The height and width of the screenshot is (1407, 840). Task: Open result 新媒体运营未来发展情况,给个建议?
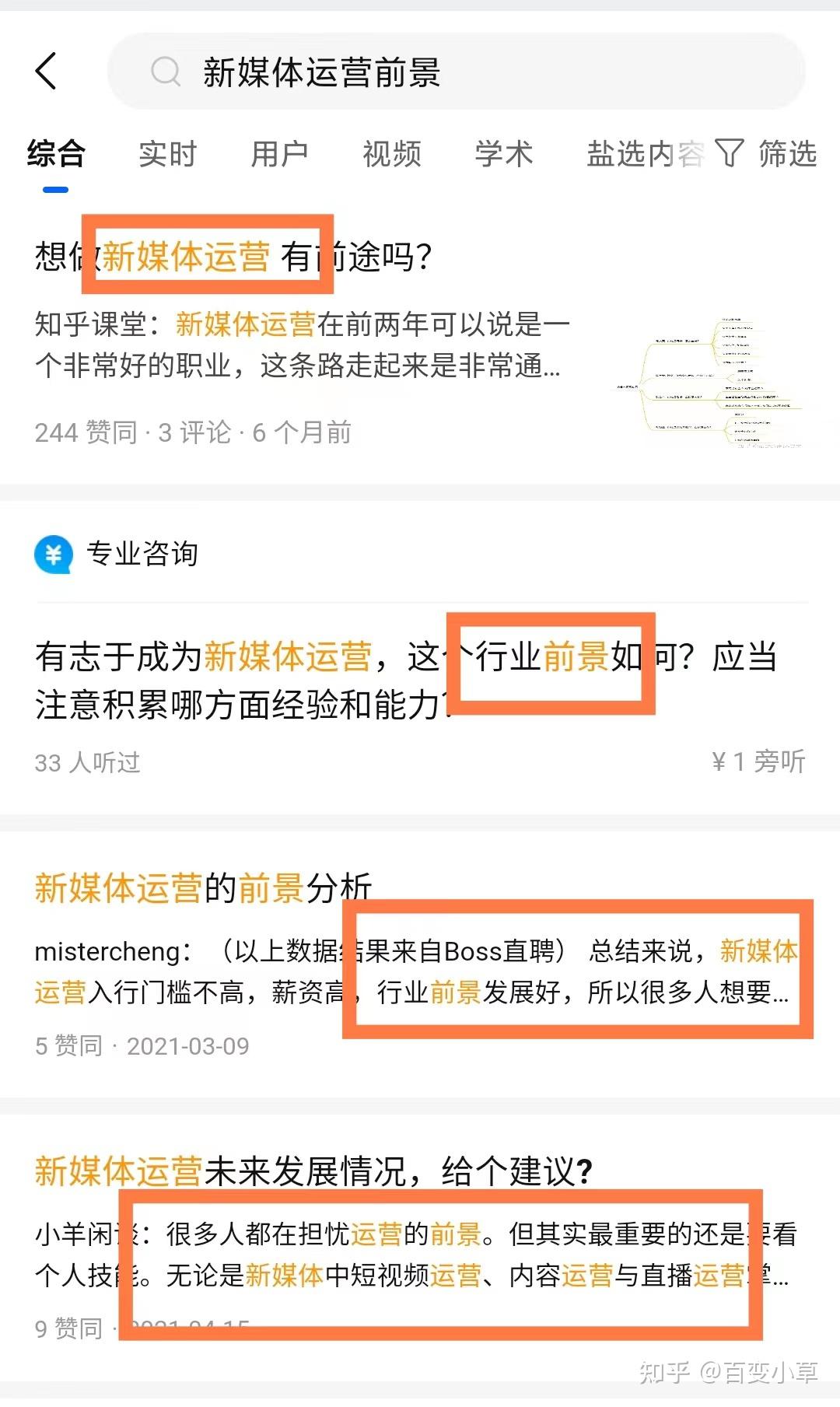313,1171
